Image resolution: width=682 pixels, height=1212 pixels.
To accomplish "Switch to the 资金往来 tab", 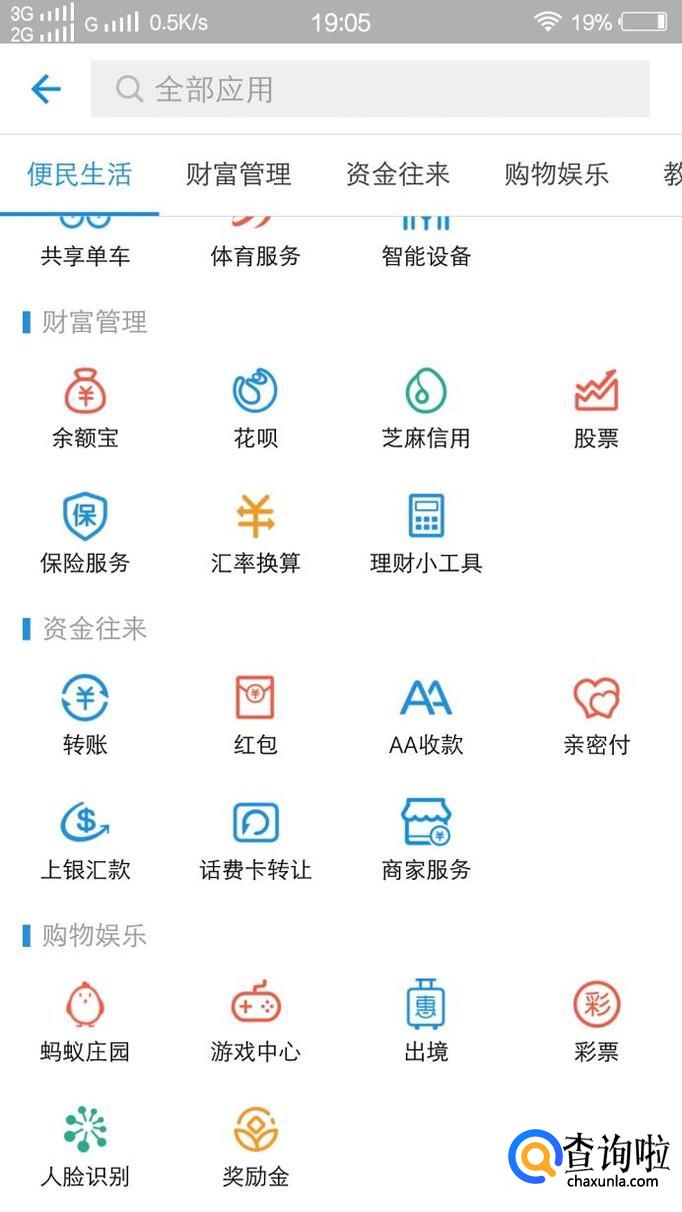I will point(398,174).
